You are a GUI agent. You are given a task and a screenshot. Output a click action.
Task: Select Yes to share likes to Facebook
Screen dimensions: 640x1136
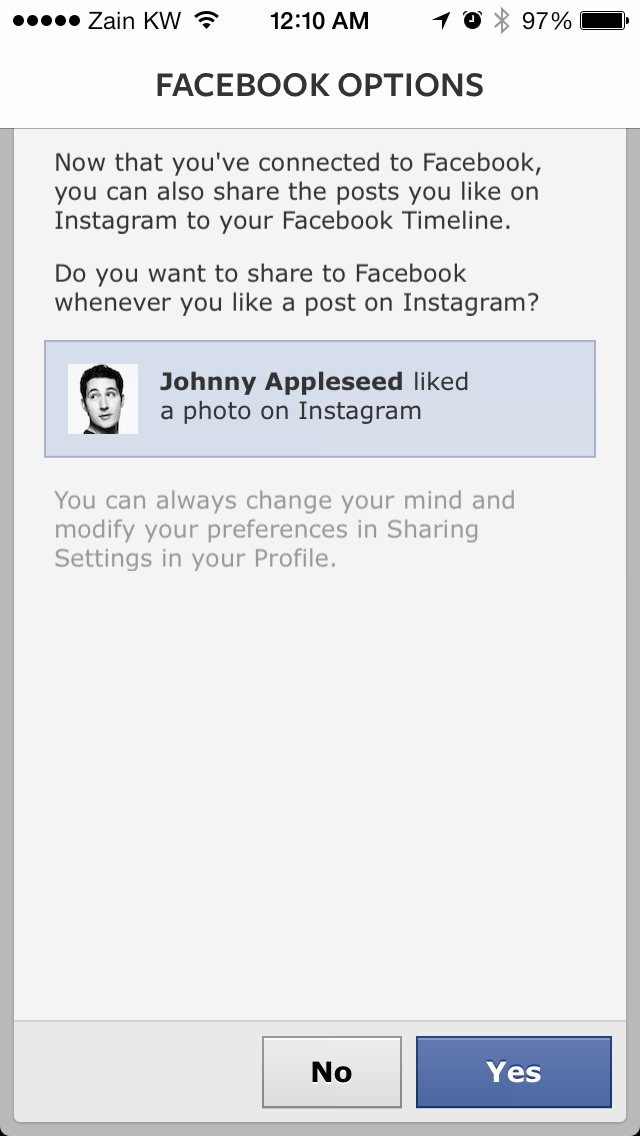513,1072
